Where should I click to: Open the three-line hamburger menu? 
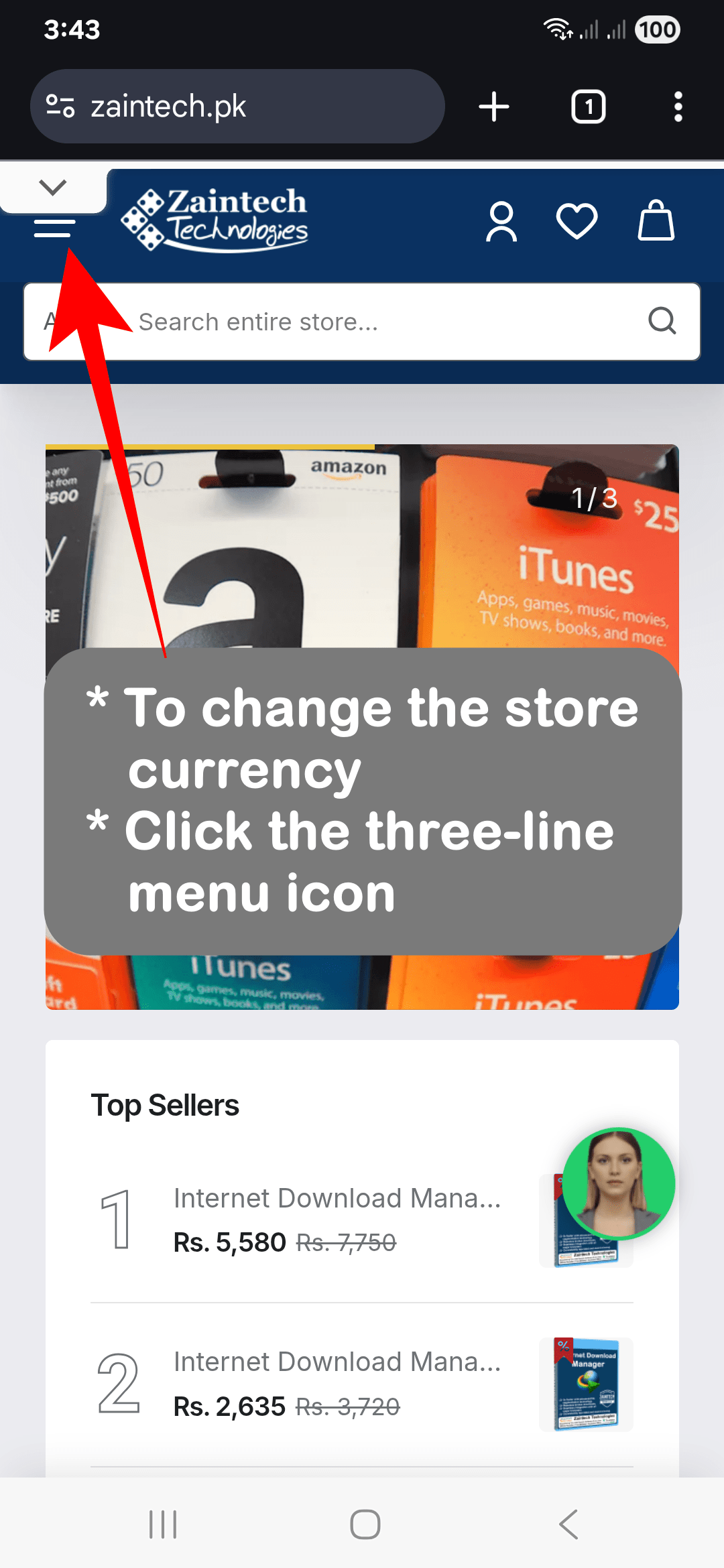pos(54,228)
